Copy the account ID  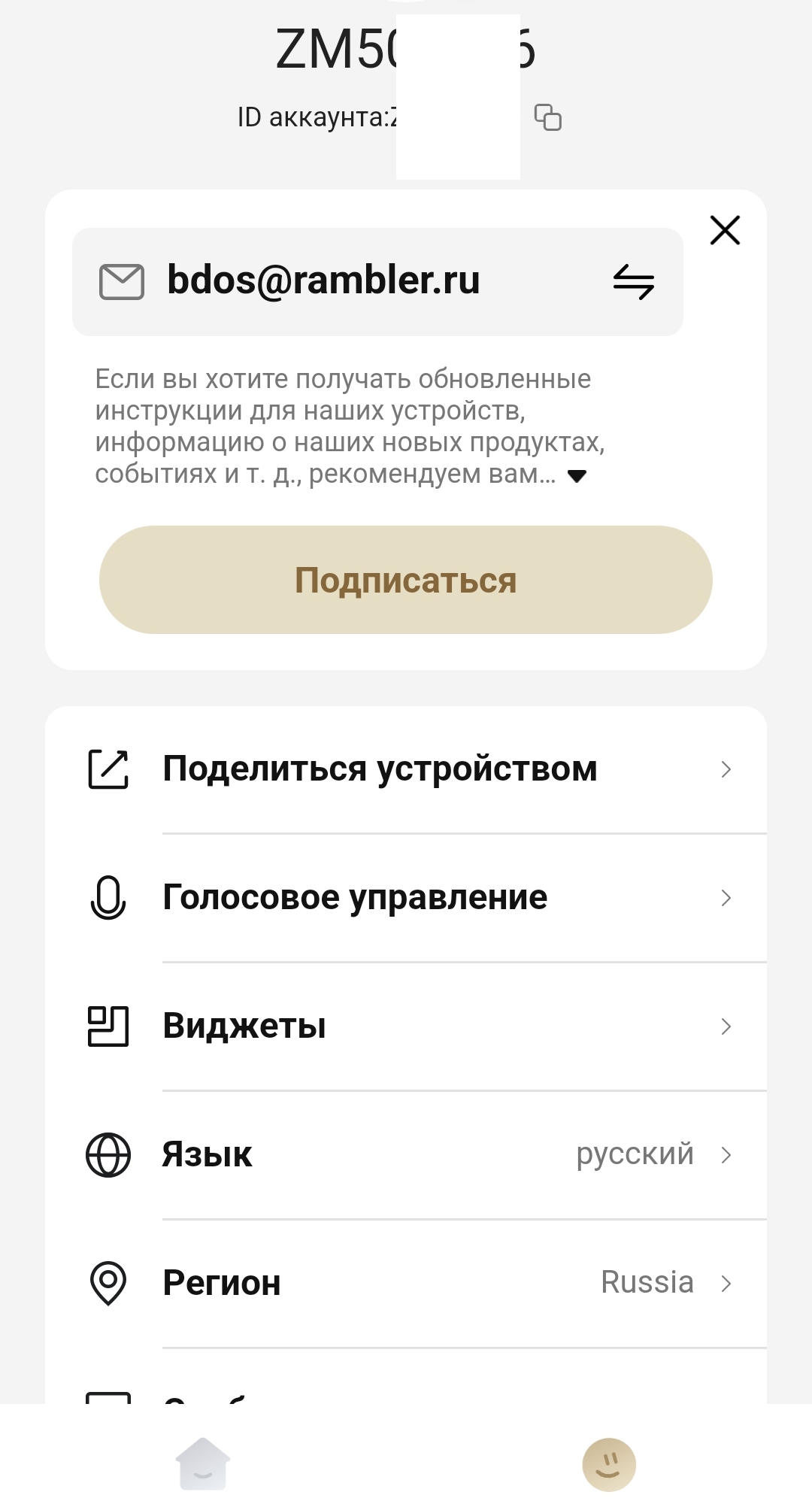[547, 117]
